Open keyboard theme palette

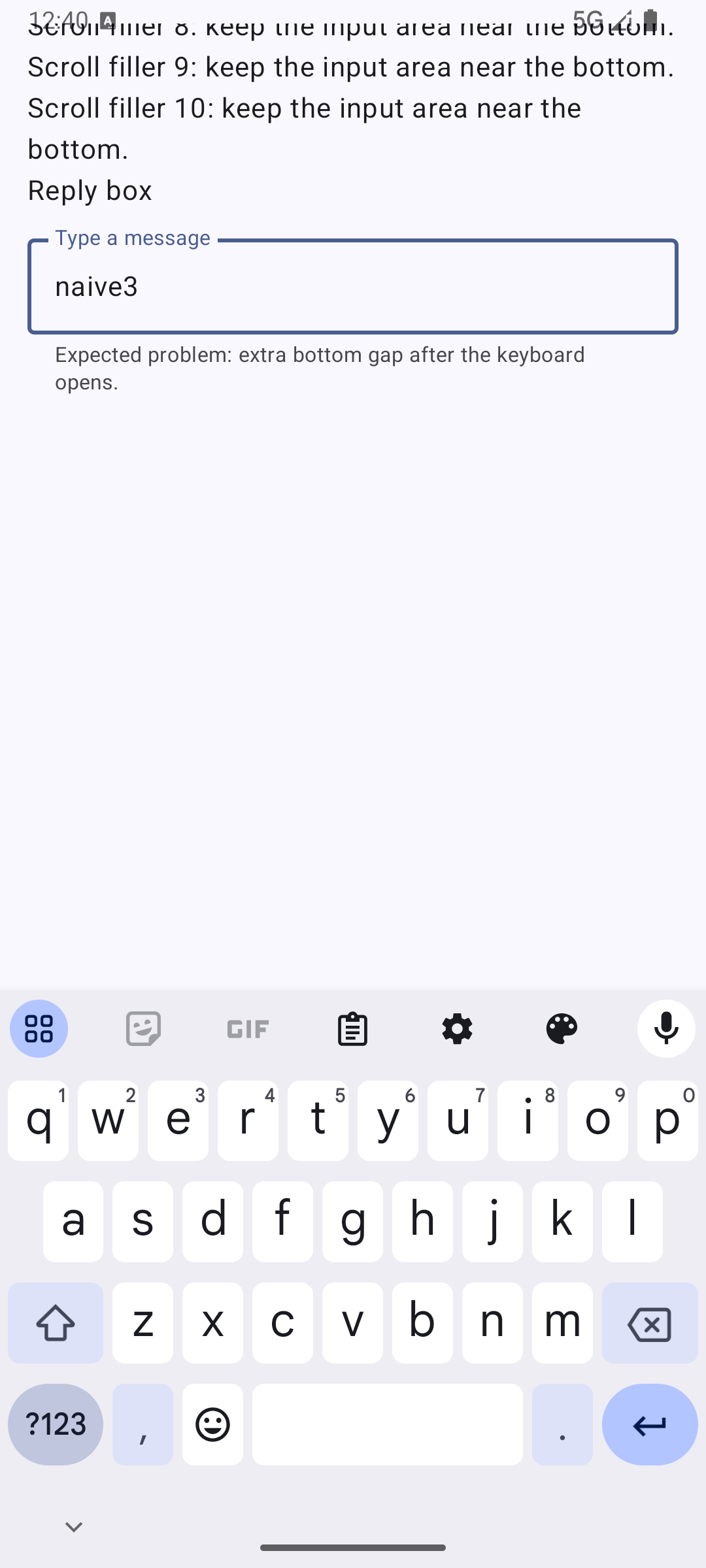coord(562,1029)
